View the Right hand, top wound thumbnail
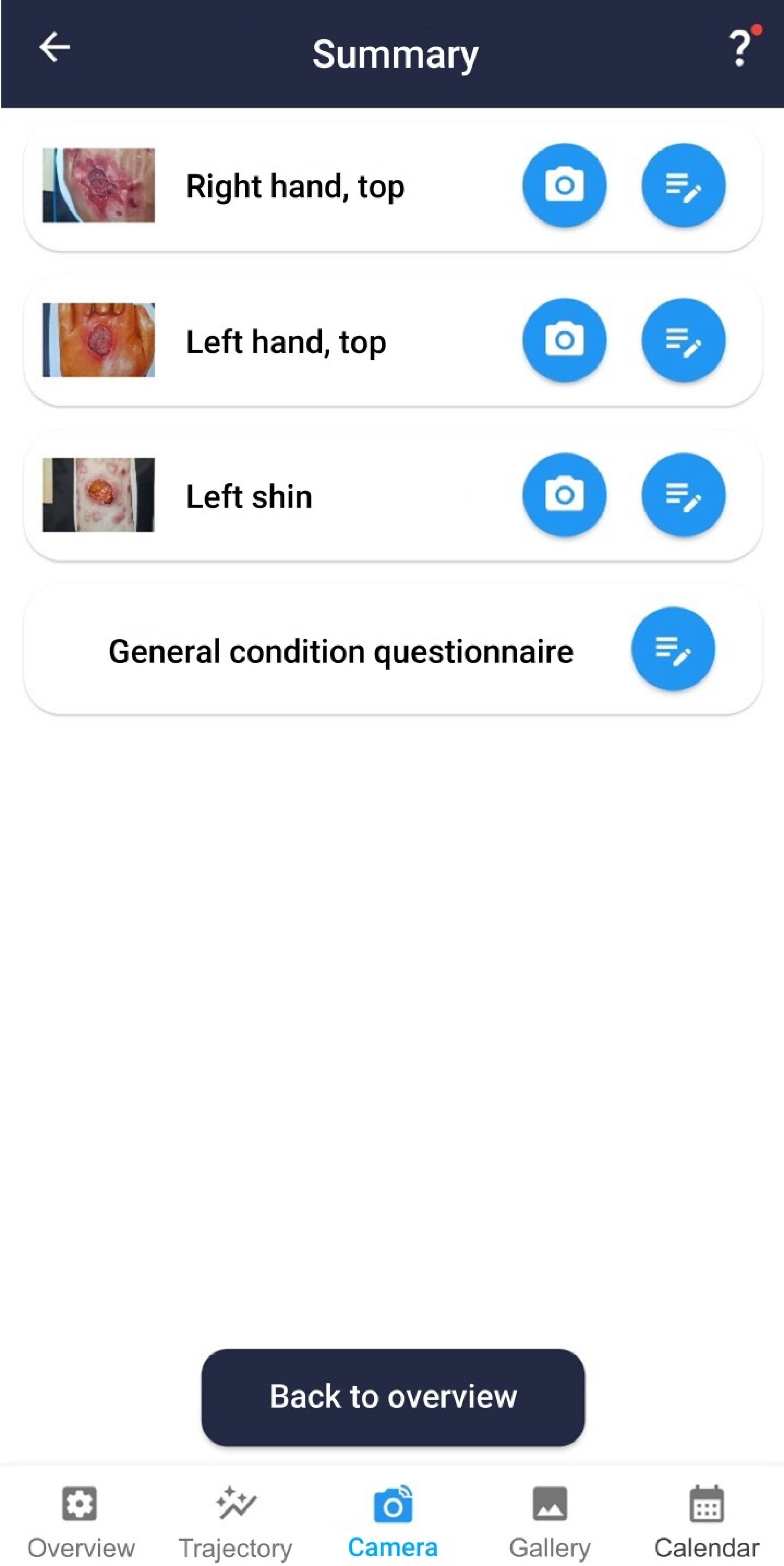 (x=98, y=185)
